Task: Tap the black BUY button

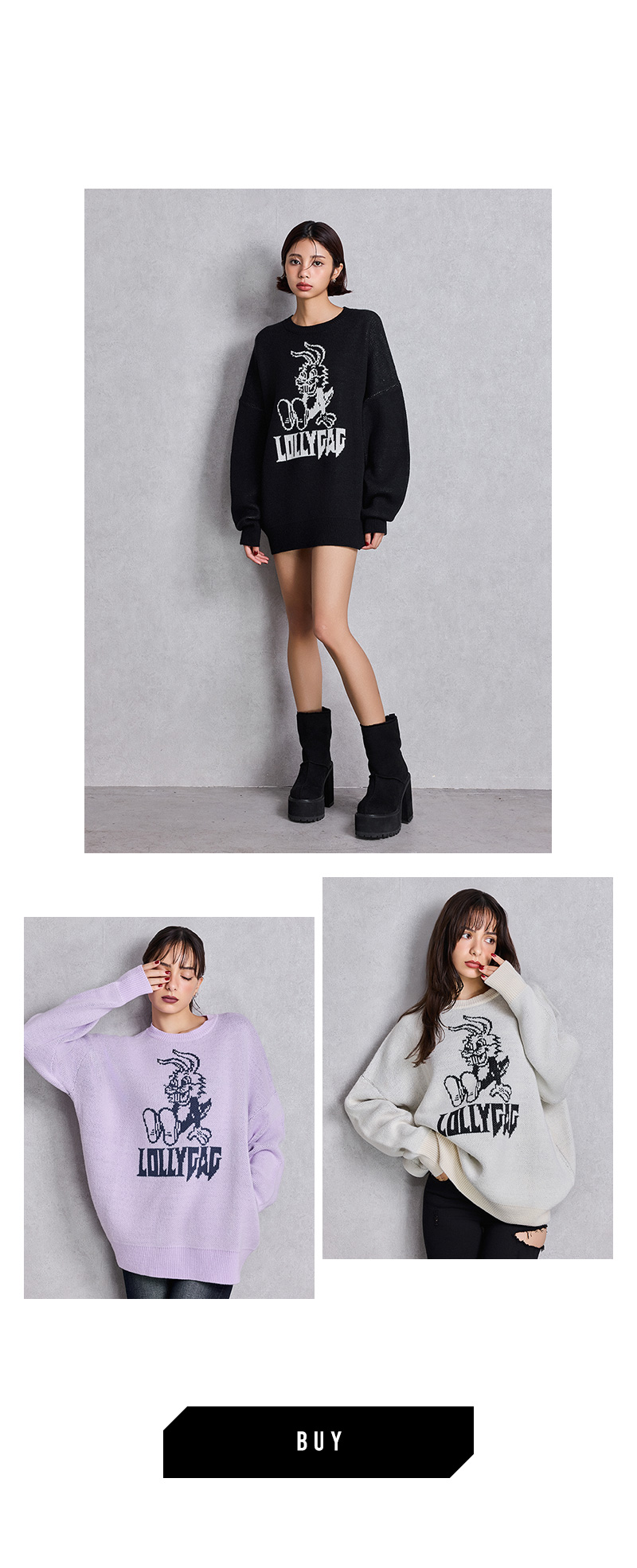Action: [x=318, y=1441]
